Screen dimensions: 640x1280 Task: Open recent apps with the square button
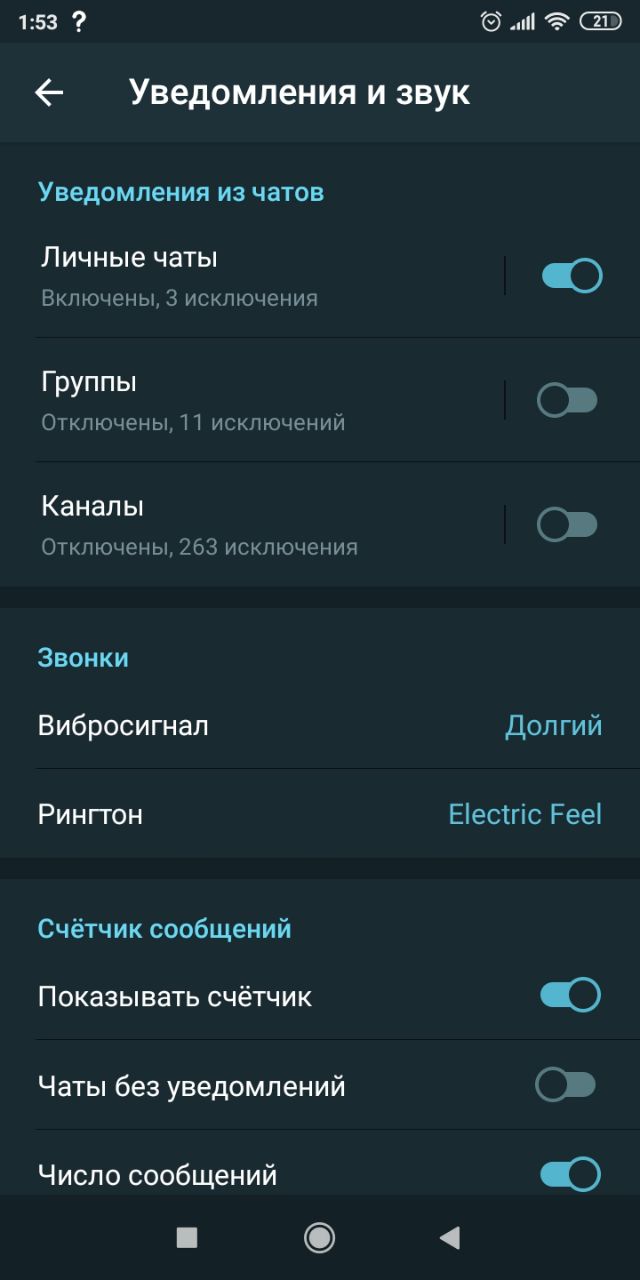tap(187, 1238)
